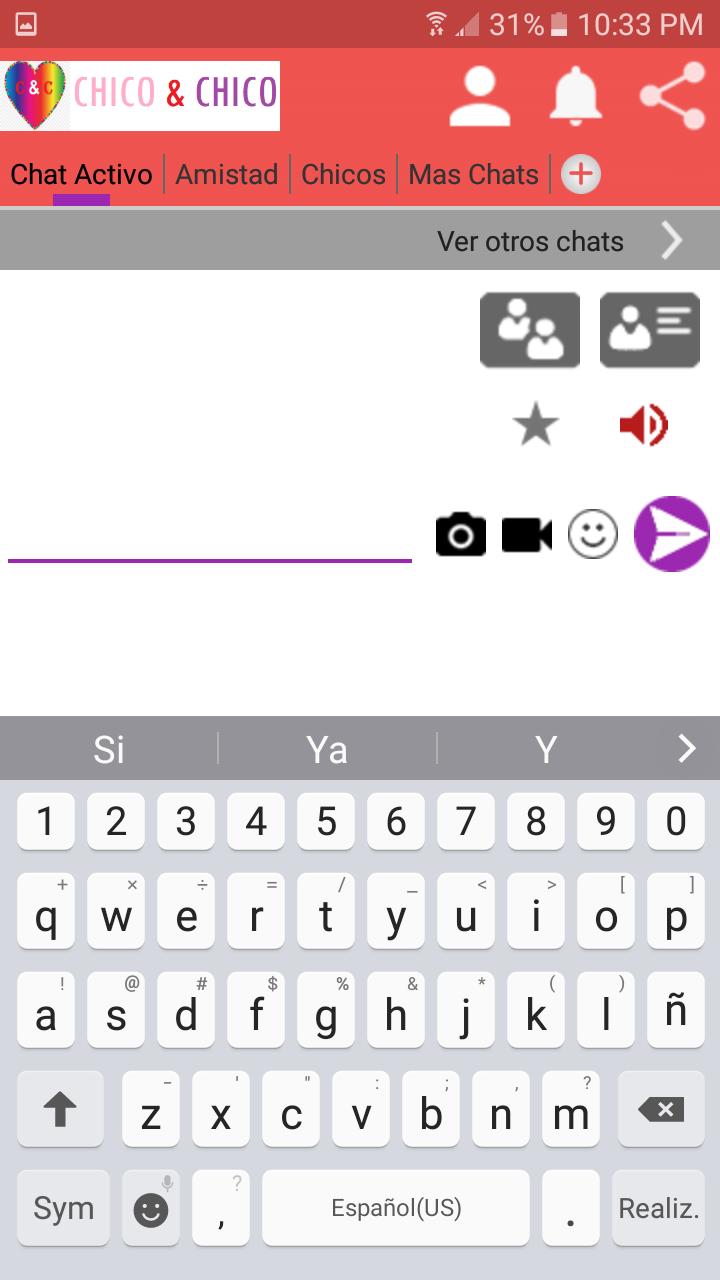Switch to the Amistad tab
The image size is (720, 1280).
[227, 174]
